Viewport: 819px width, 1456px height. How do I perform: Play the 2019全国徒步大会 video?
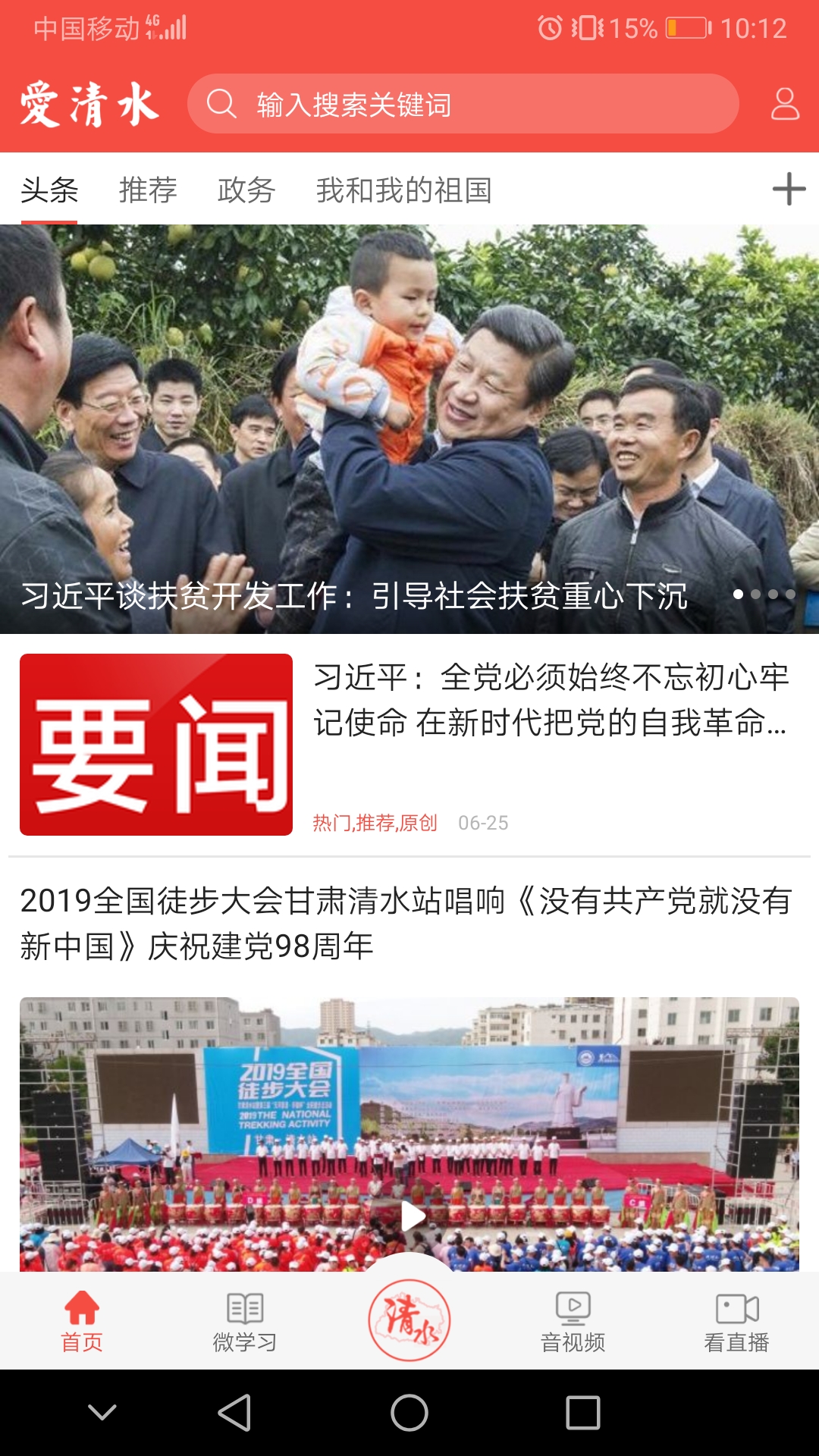click(413, 1216)
